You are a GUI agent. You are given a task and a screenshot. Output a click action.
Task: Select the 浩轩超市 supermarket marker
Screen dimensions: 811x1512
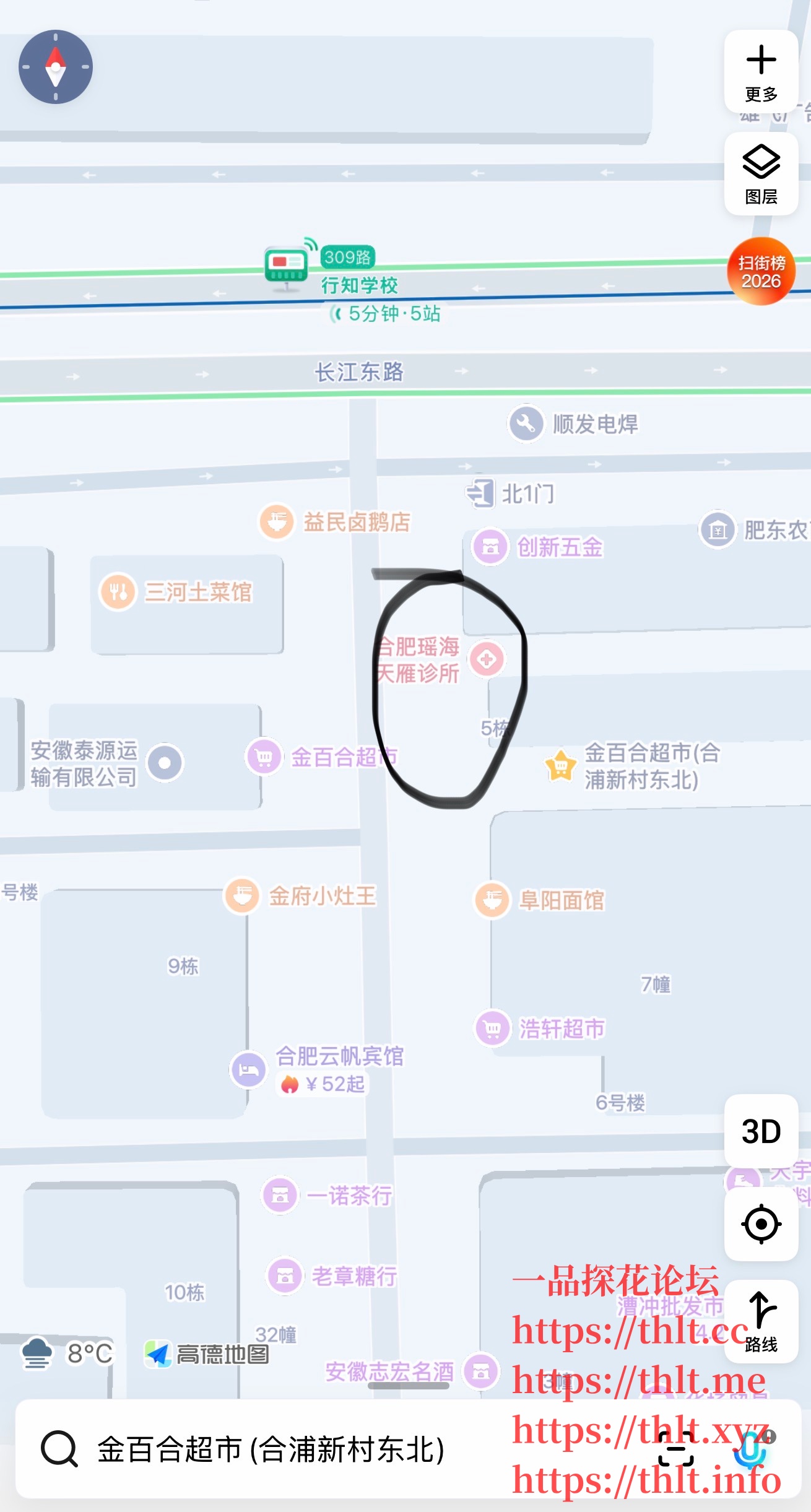(492, 1028)
